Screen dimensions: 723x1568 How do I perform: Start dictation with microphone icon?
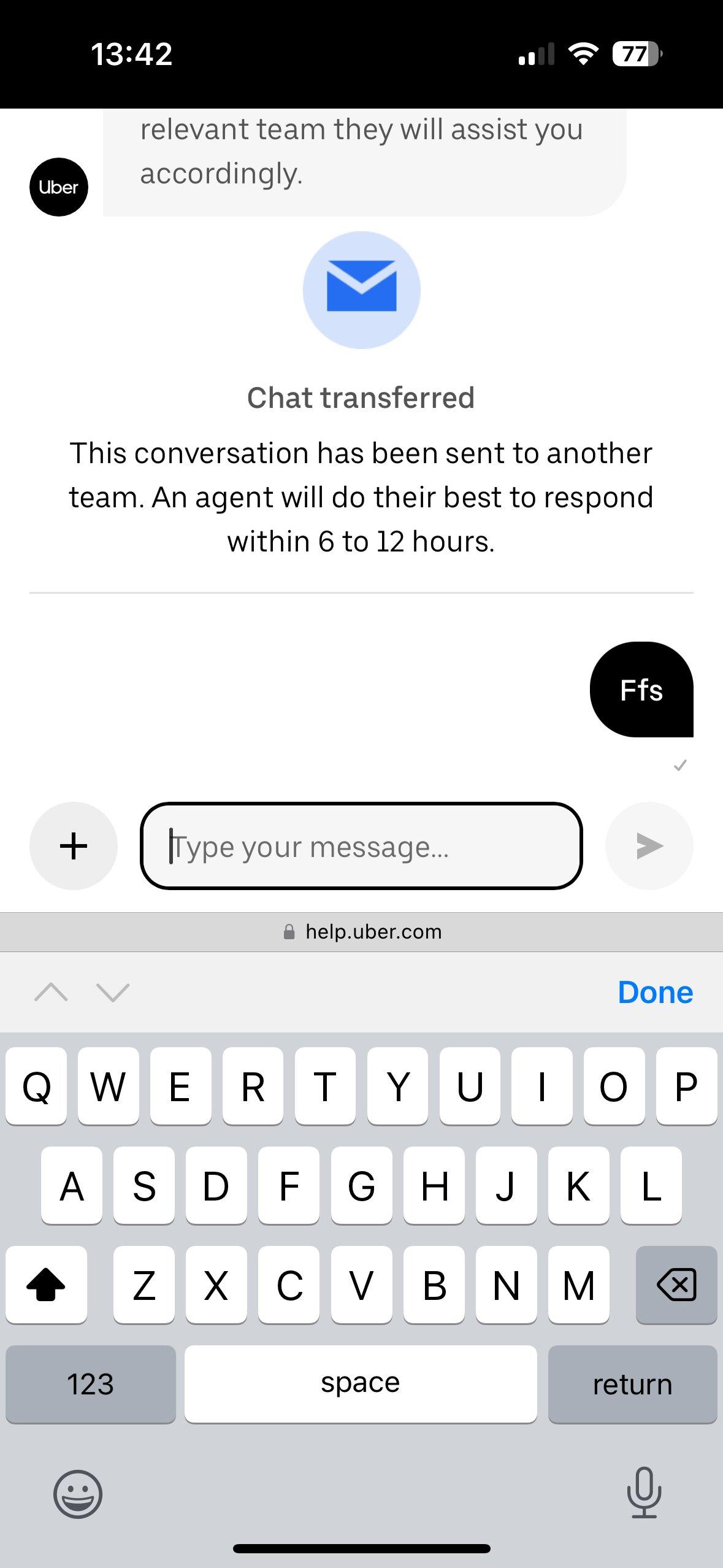pyautogui.click(x=644, y=1493)
